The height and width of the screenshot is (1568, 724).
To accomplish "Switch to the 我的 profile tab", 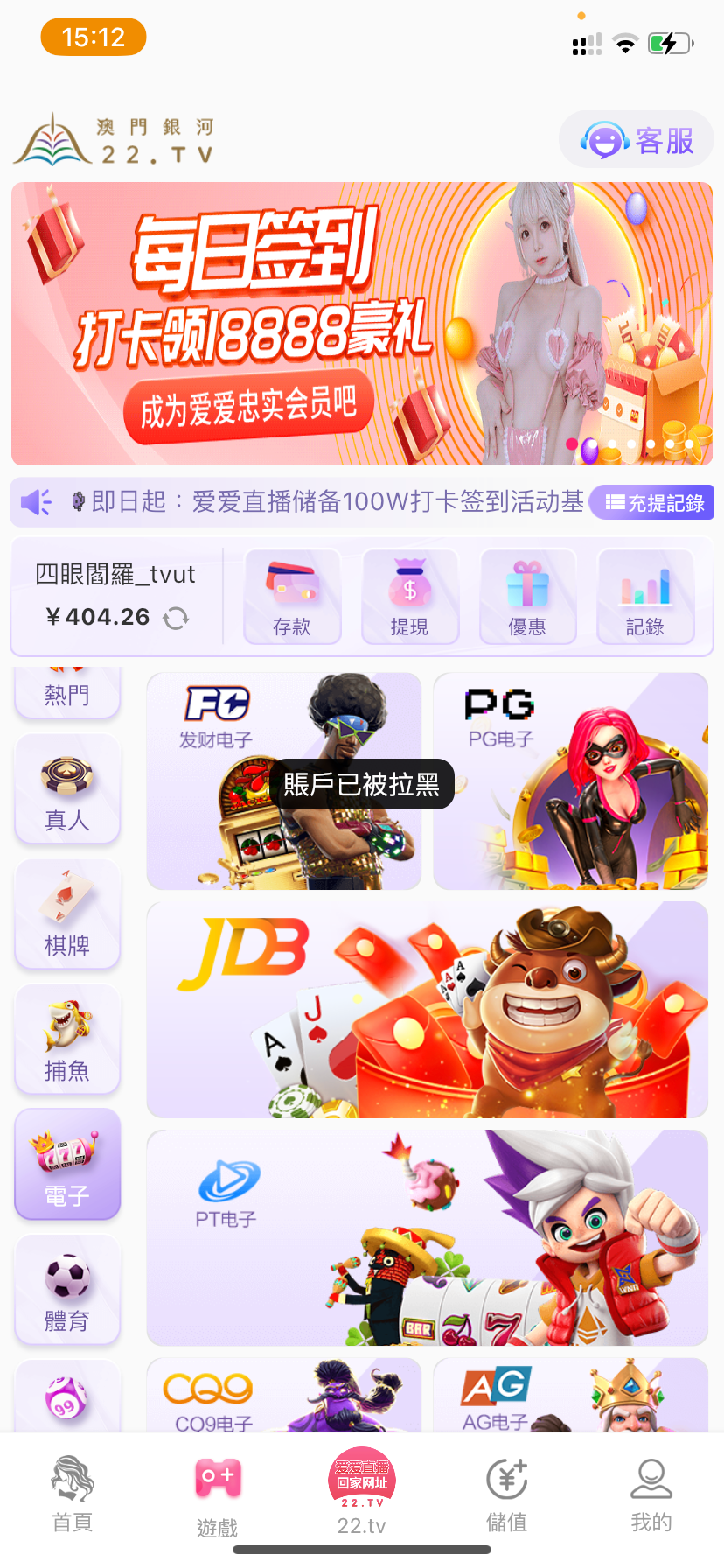I will (651, 1494).
